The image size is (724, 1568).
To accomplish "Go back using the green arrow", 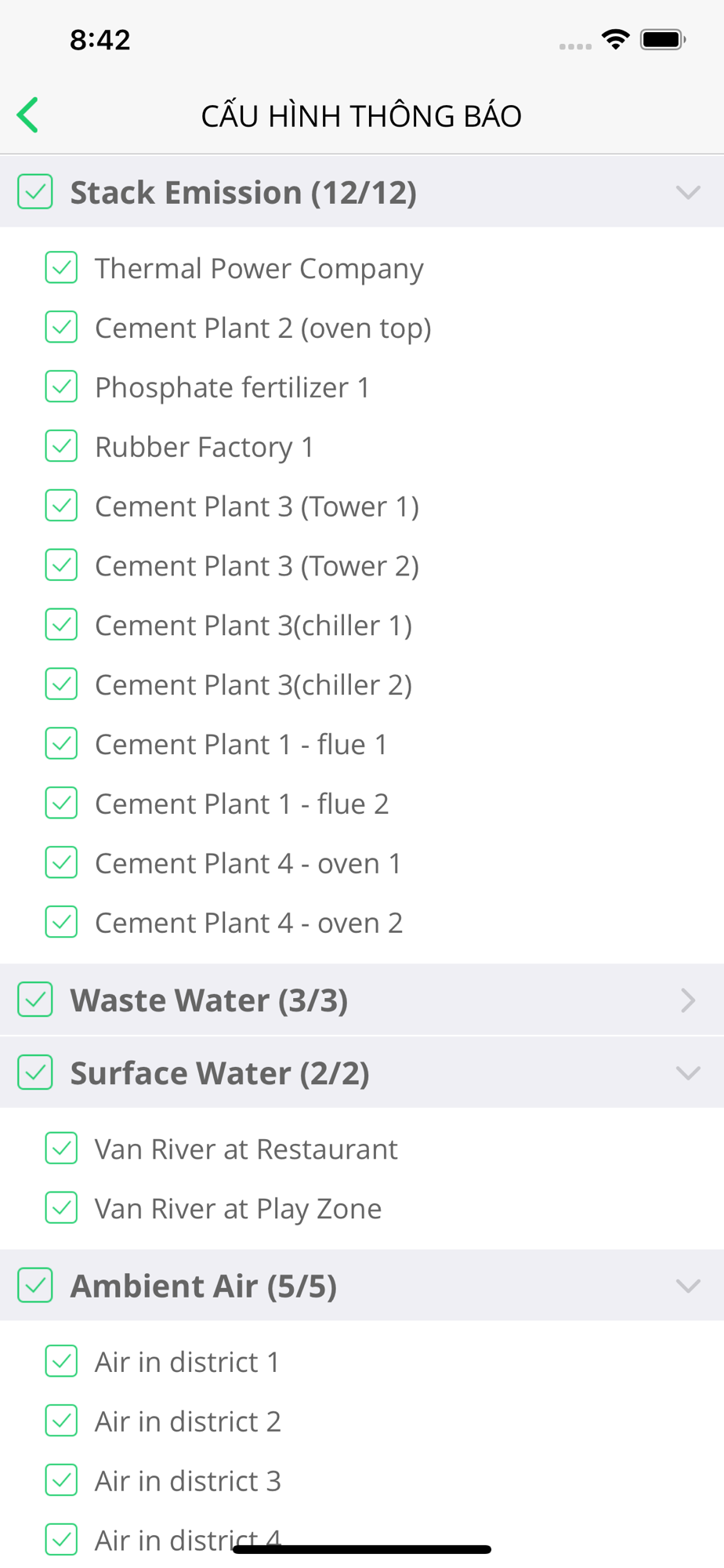I will tap(28, 115).
